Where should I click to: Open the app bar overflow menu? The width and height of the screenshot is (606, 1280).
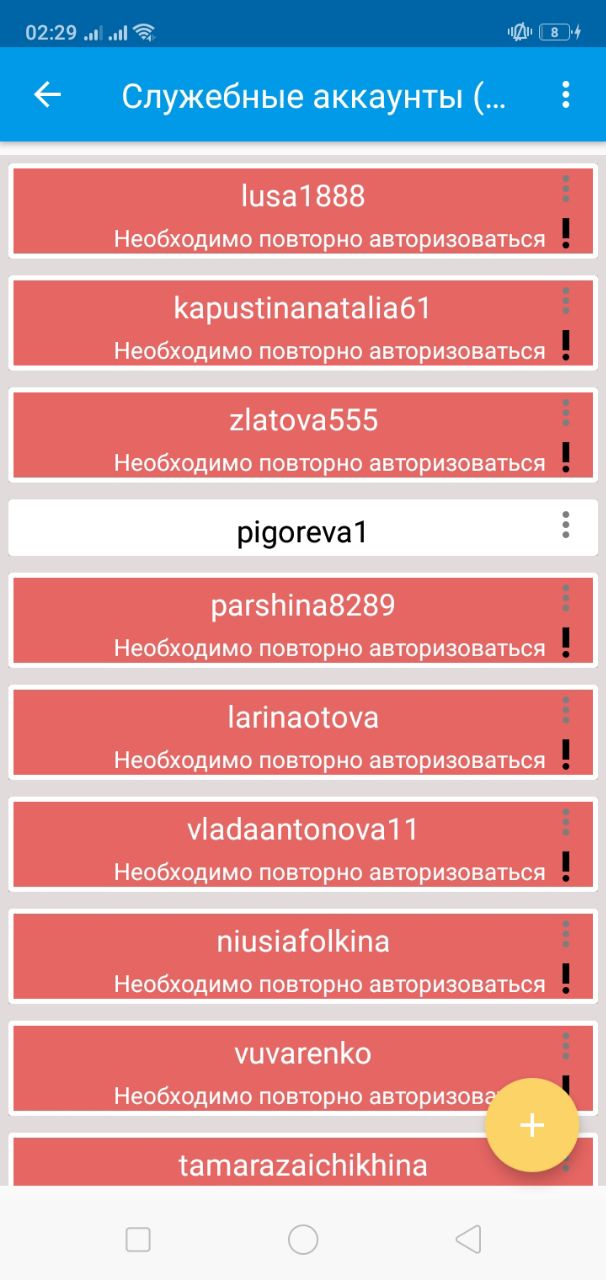click(565, 95)
